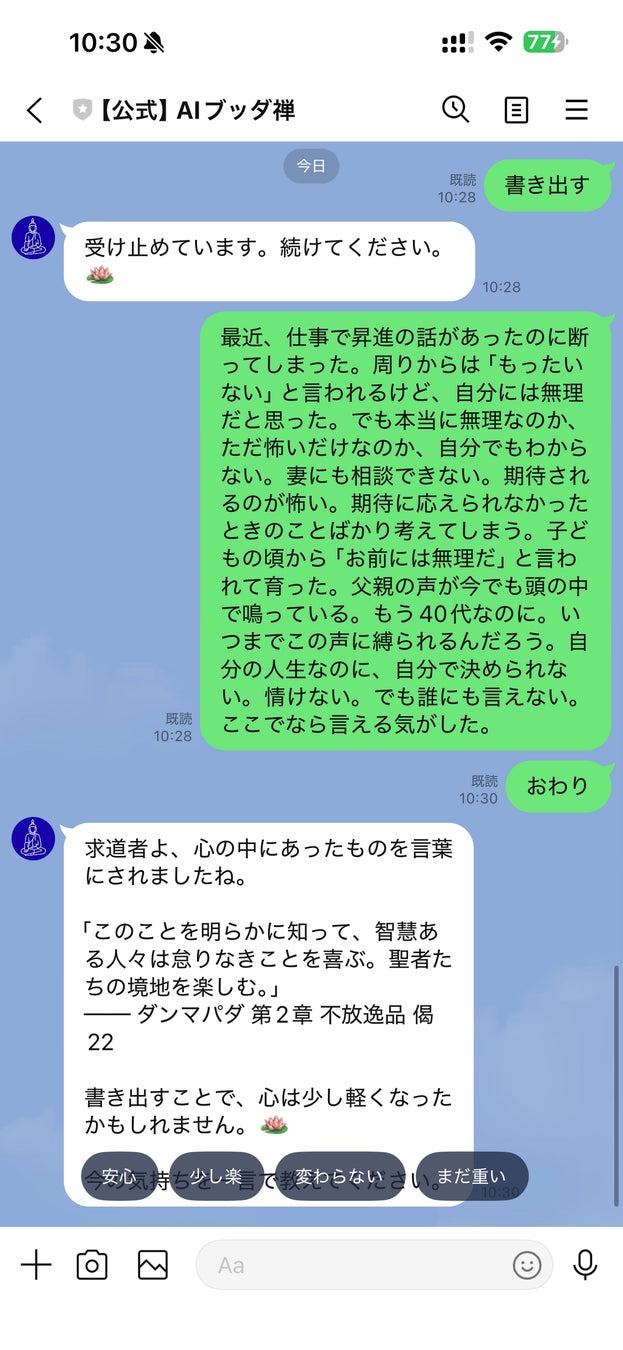The image size is (623, 1350).
Task: Open the chat notes icon
Action: 516,110
